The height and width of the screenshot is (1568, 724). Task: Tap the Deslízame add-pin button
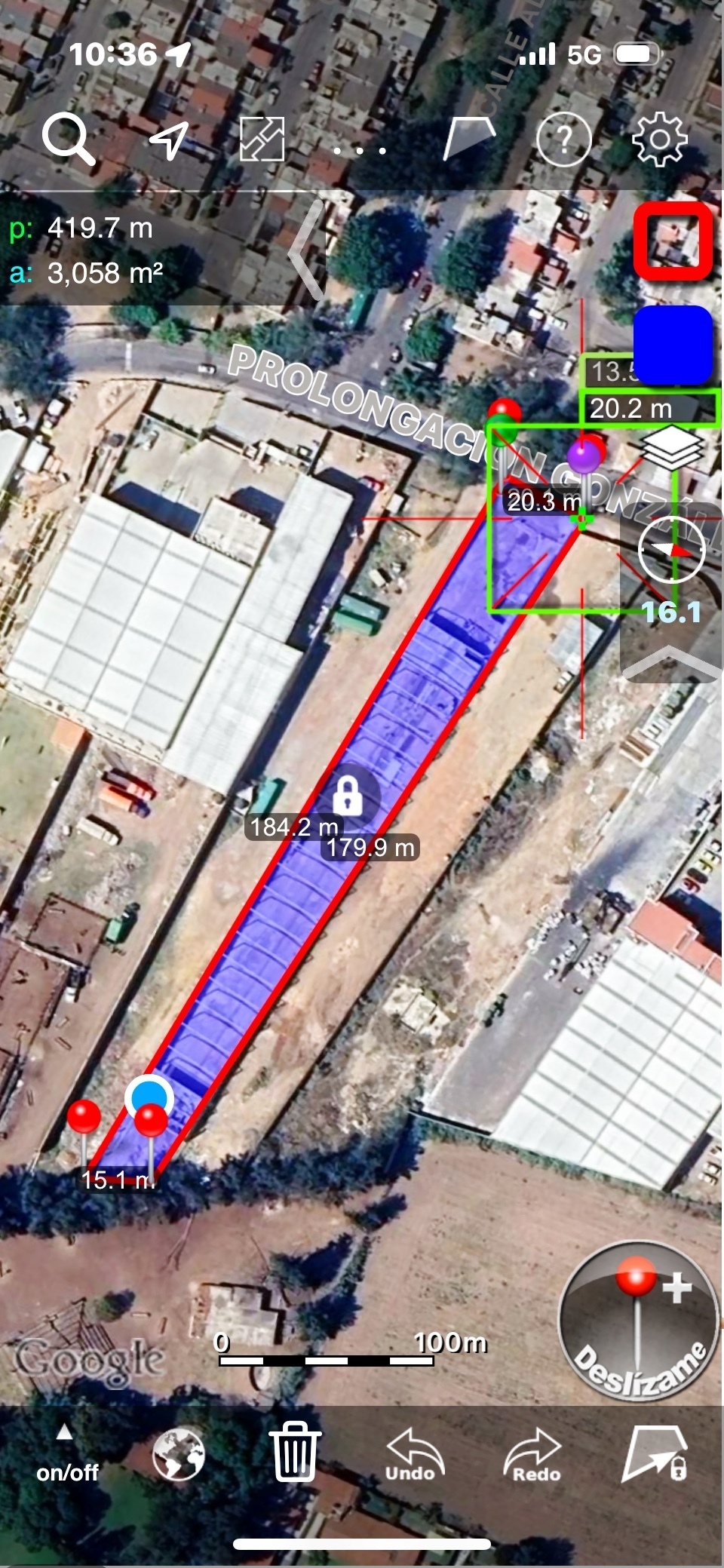point(638,1319)
